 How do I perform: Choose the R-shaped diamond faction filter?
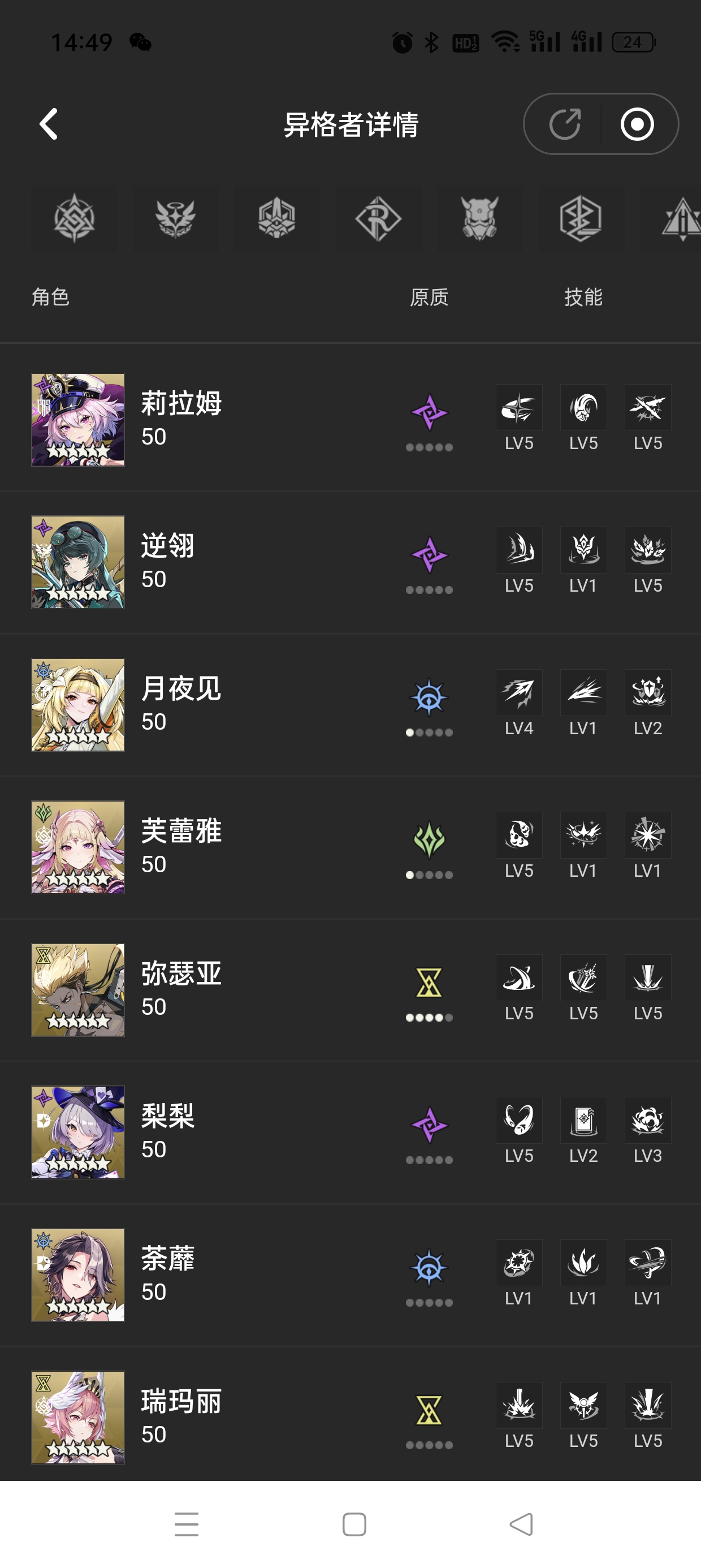coord(378,218)
